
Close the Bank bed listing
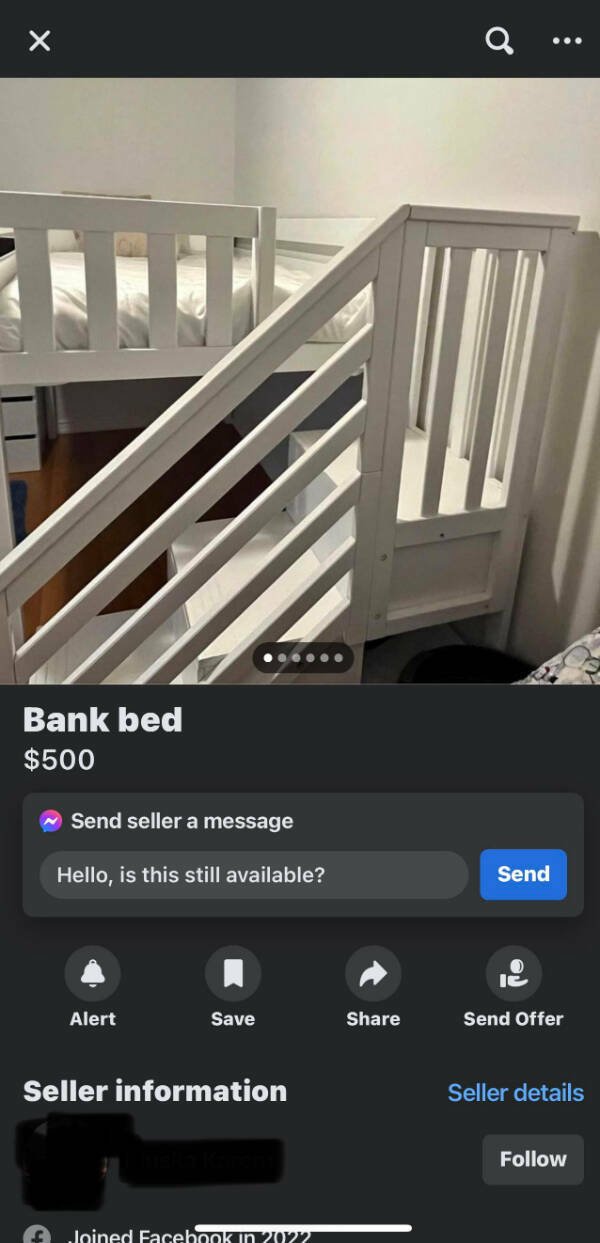tap(39, 41)
